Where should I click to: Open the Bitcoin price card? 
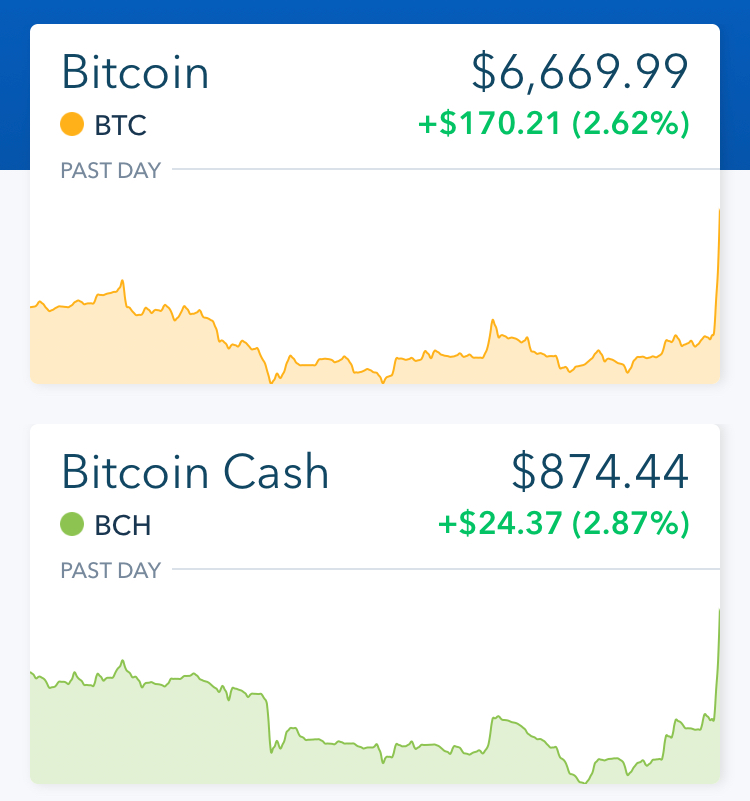pyautogui.click(x=374, y=204)
